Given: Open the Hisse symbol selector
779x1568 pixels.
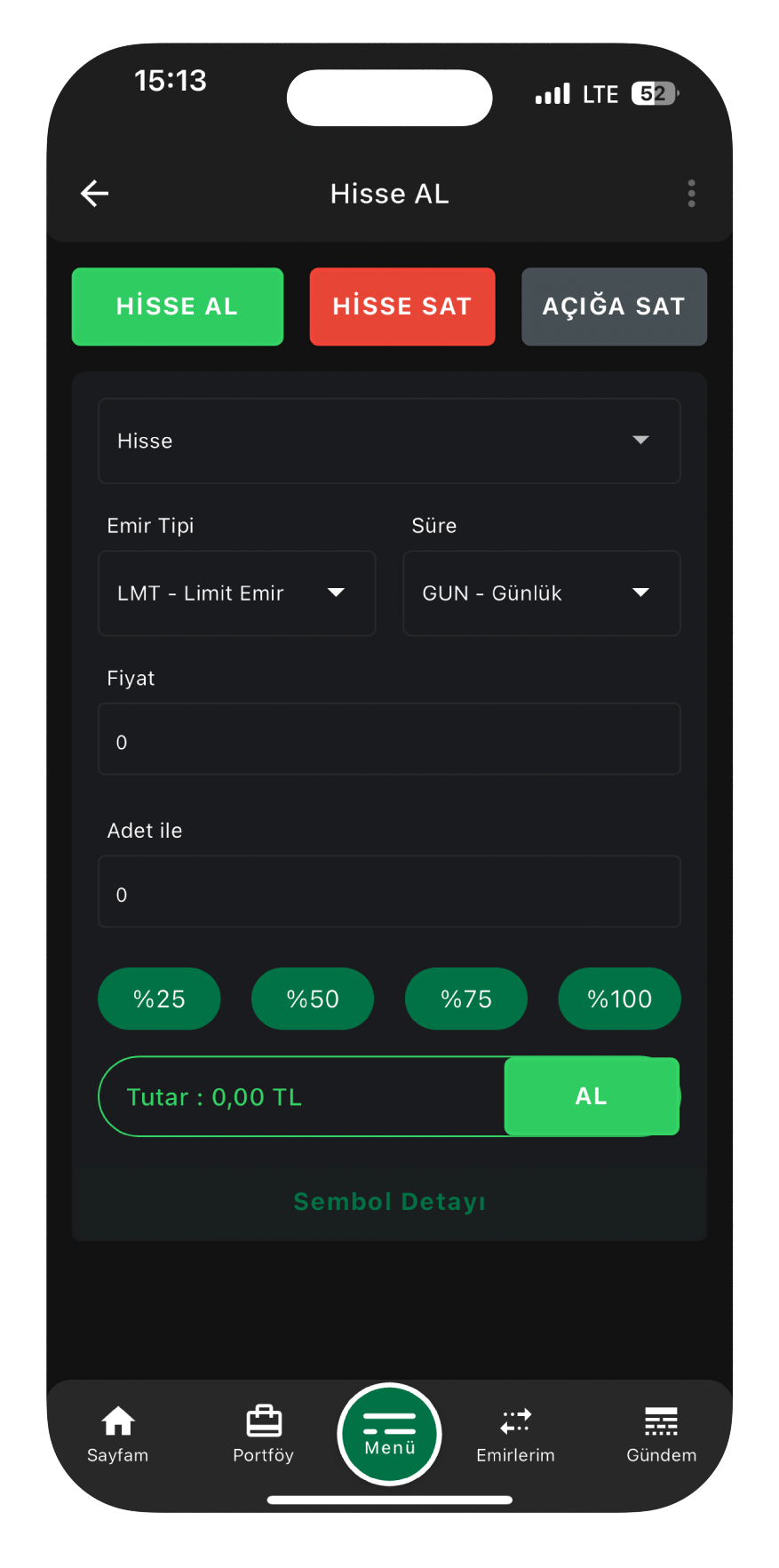Looking at the screenshot, I should [x=389, y=441].
